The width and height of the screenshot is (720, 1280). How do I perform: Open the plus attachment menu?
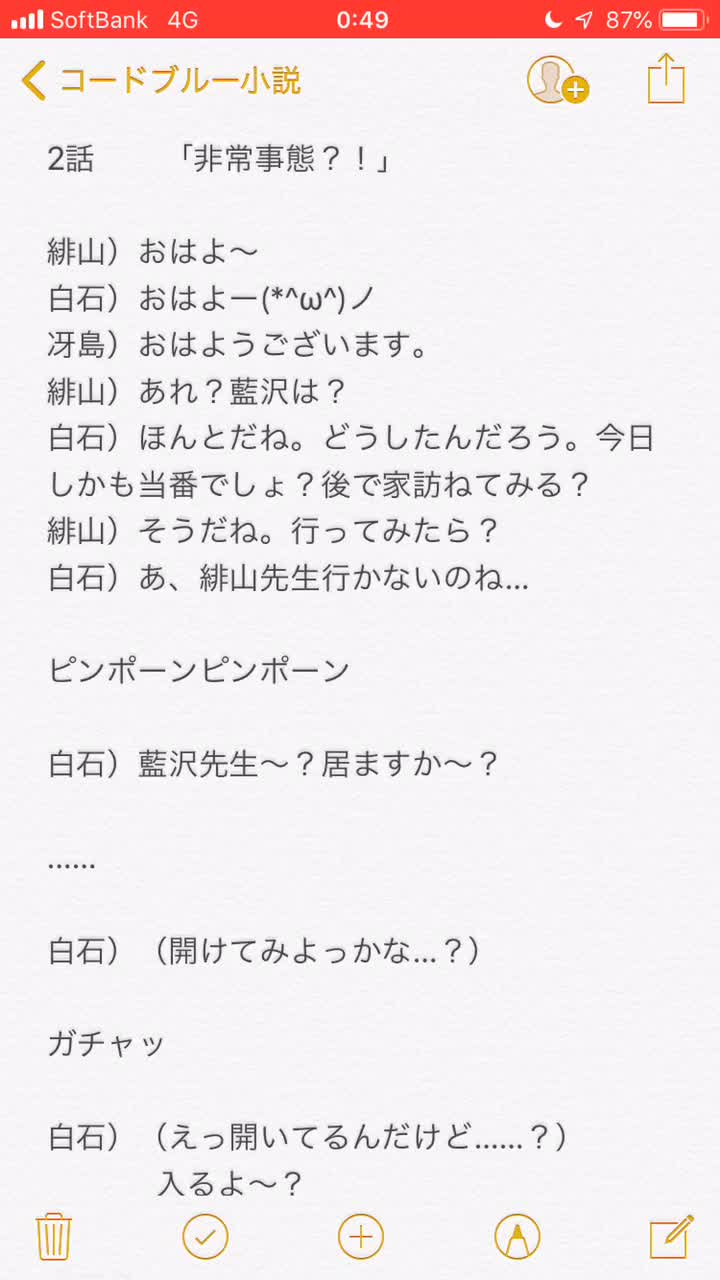[x=361, y=1237]
